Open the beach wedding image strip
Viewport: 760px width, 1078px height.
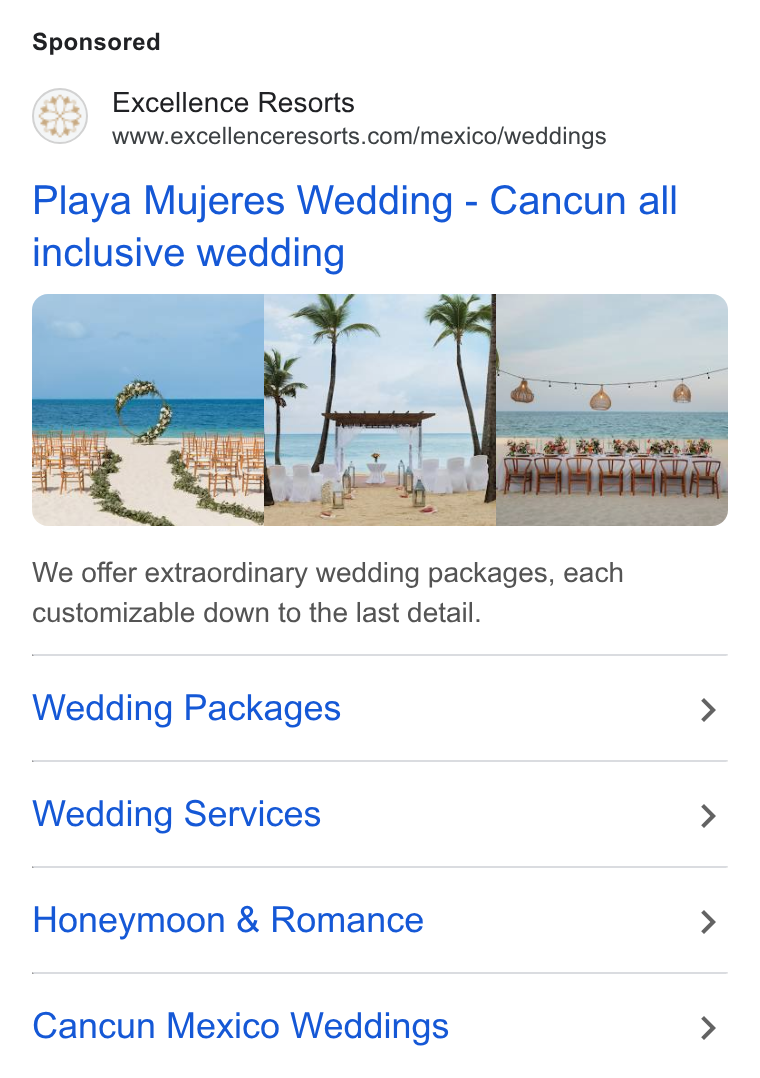[x=380, y=410]
